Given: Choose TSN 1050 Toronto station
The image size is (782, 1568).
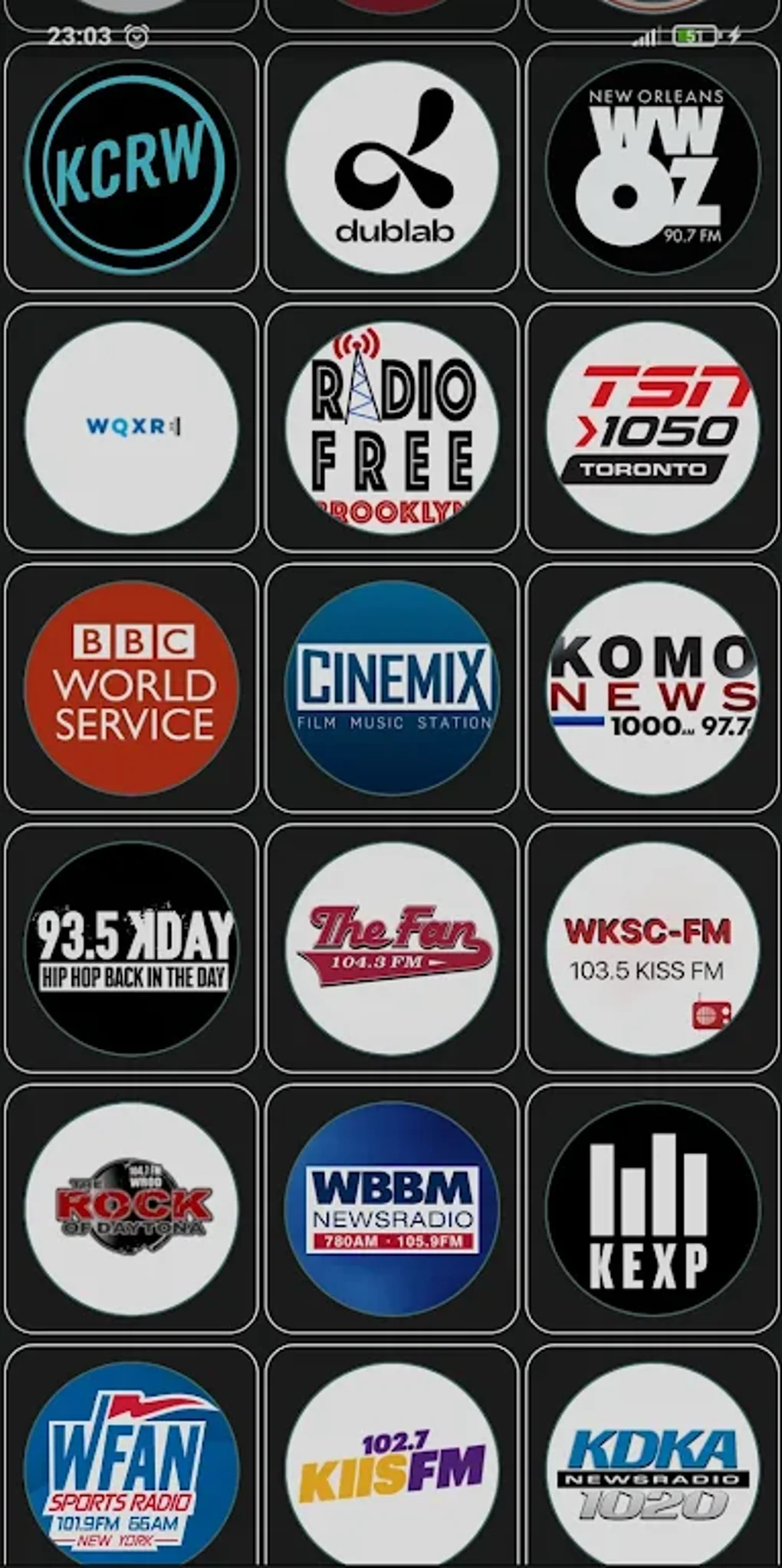Looking at the screenshot, I should coord(652,427).
